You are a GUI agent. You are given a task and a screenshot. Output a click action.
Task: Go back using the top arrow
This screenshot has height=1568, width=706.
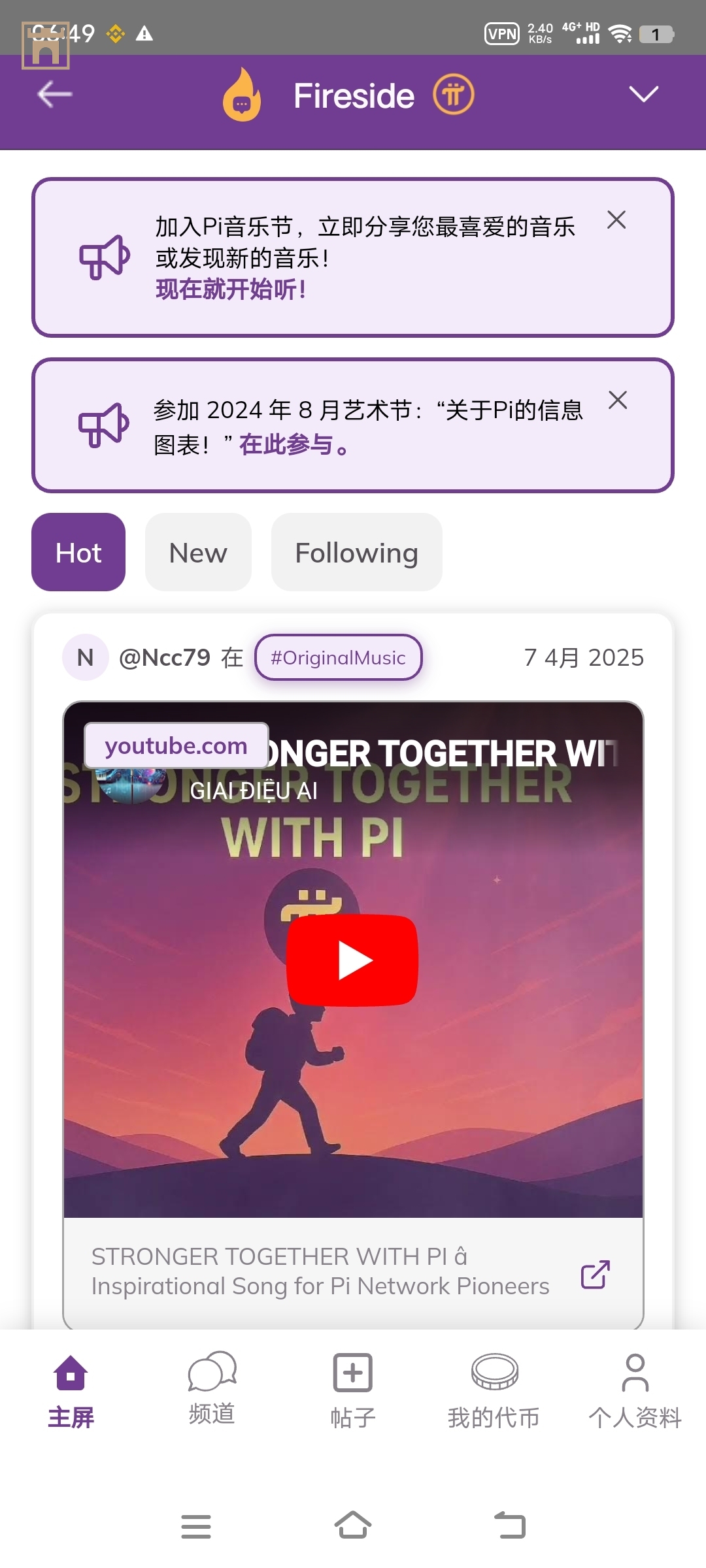54,95
